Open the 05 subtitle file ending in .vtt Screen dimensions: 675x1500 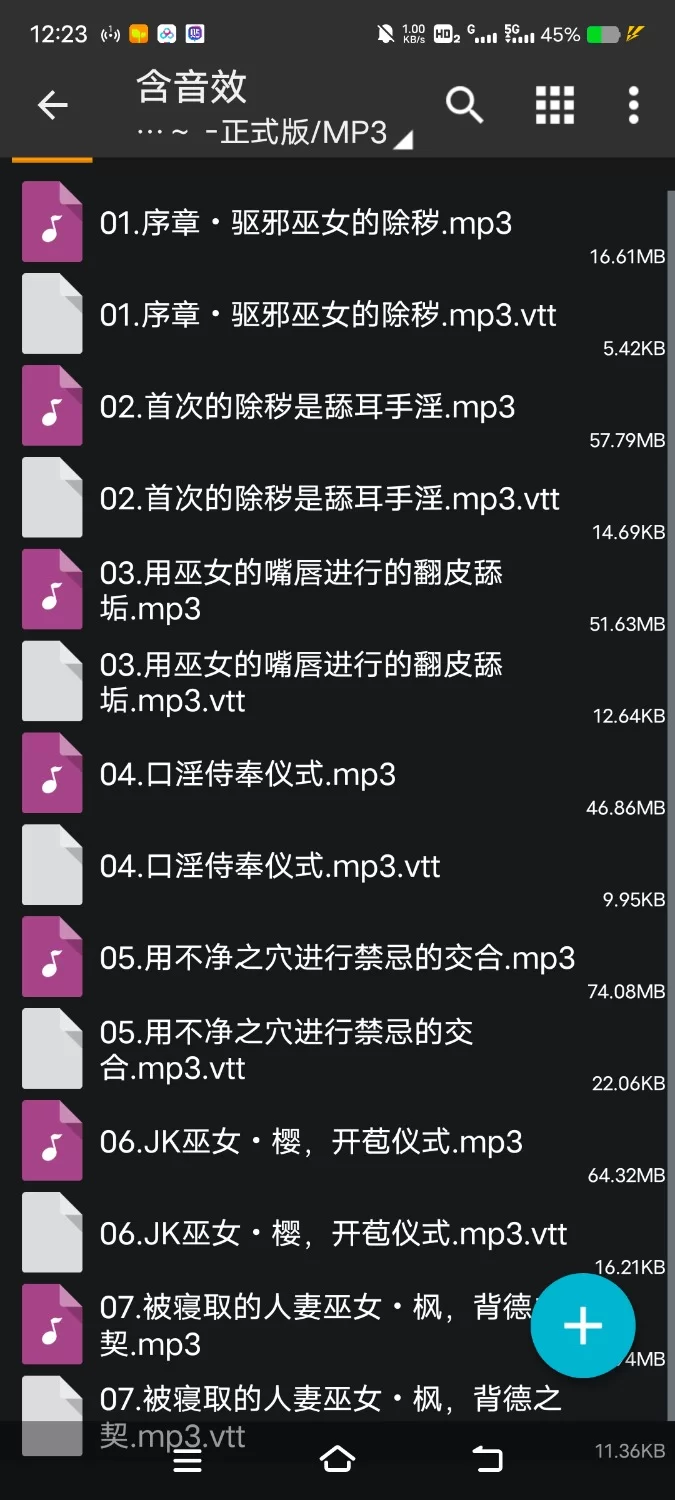[286, 1051]
